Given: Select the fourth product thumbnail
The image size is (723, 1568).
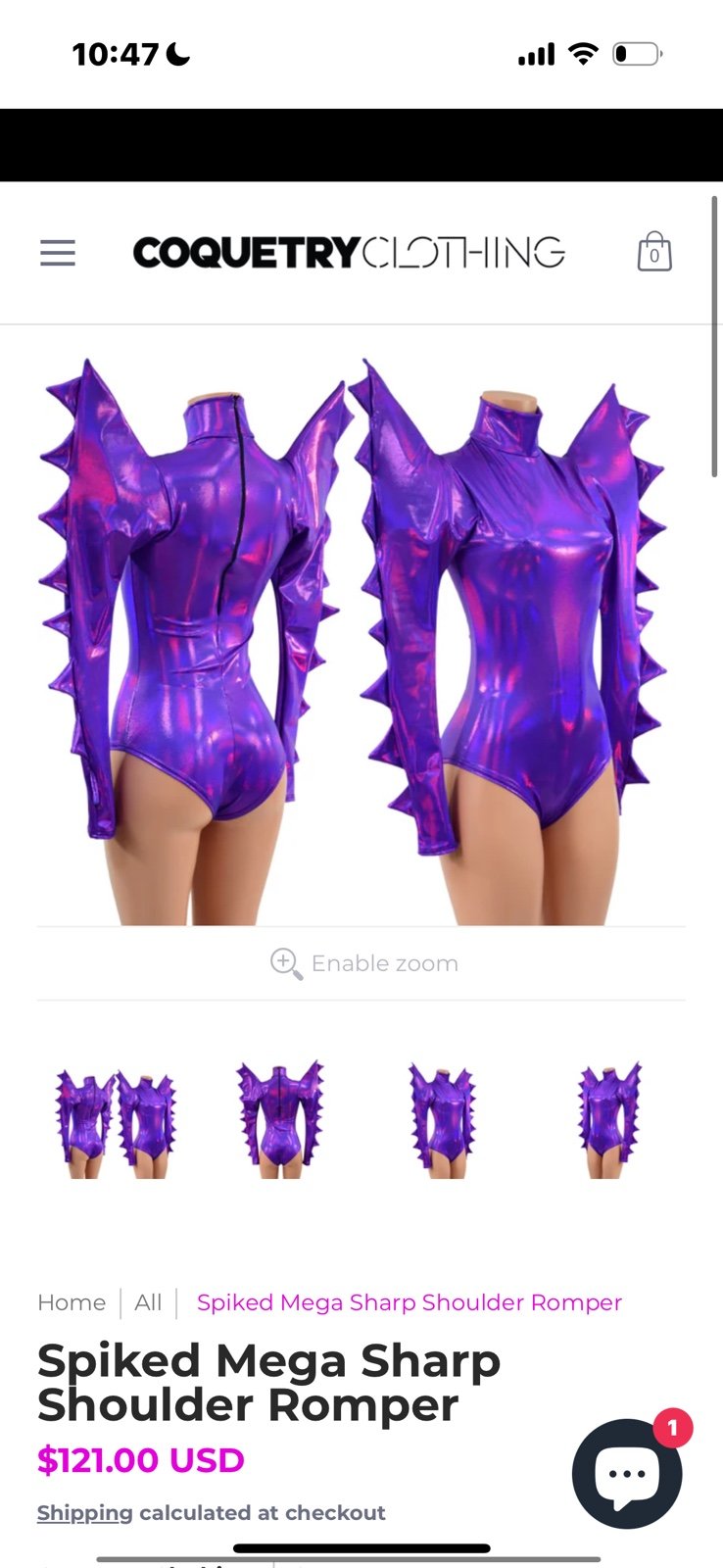Looking at the screenshot, I should click(608, 1121).
